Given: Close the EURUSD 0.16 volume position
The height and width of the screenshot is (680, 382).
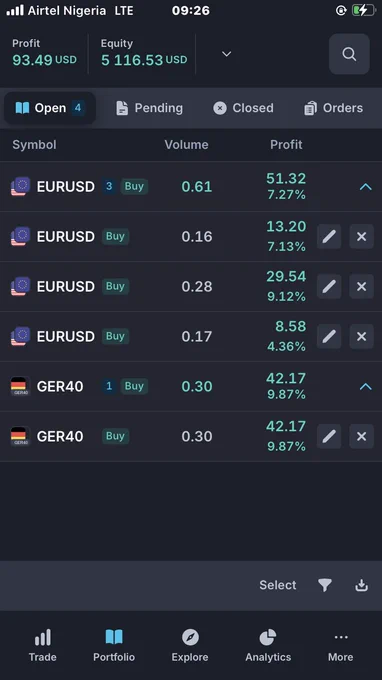Looking at the screenshot, I should 362,236.
